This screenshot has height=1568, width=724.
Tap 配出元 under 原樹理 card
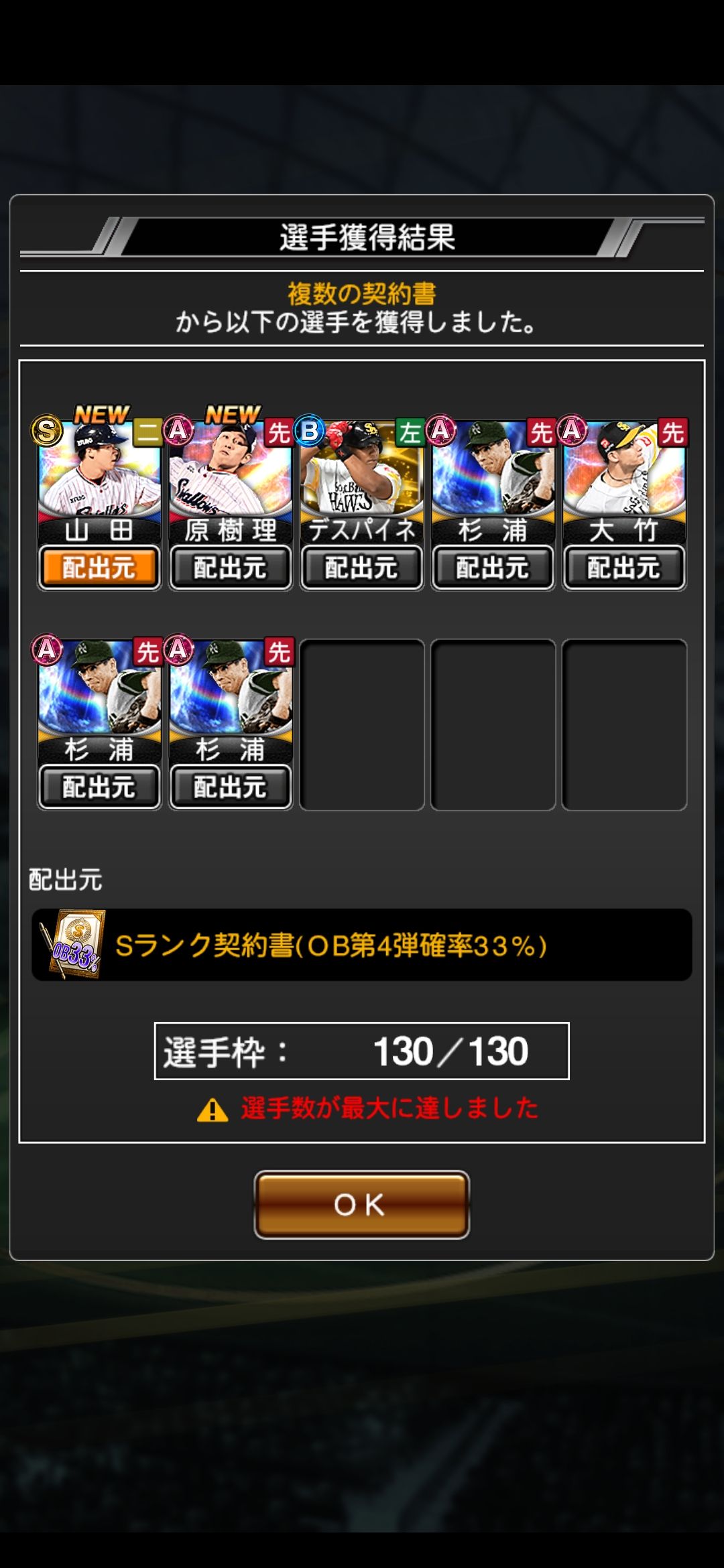[x=231, y=568]
